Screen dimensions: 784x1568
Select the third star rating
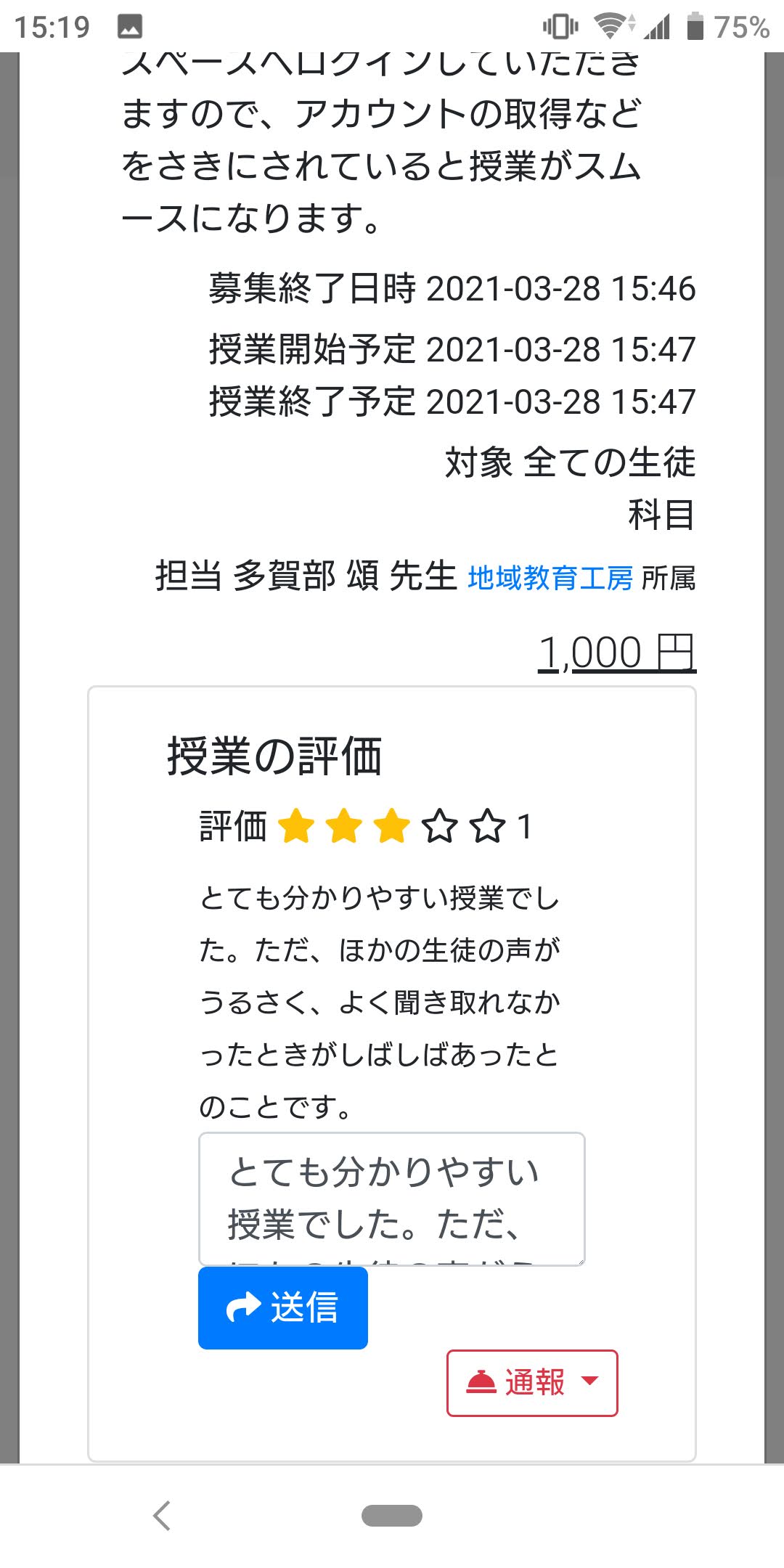[392, 826]
